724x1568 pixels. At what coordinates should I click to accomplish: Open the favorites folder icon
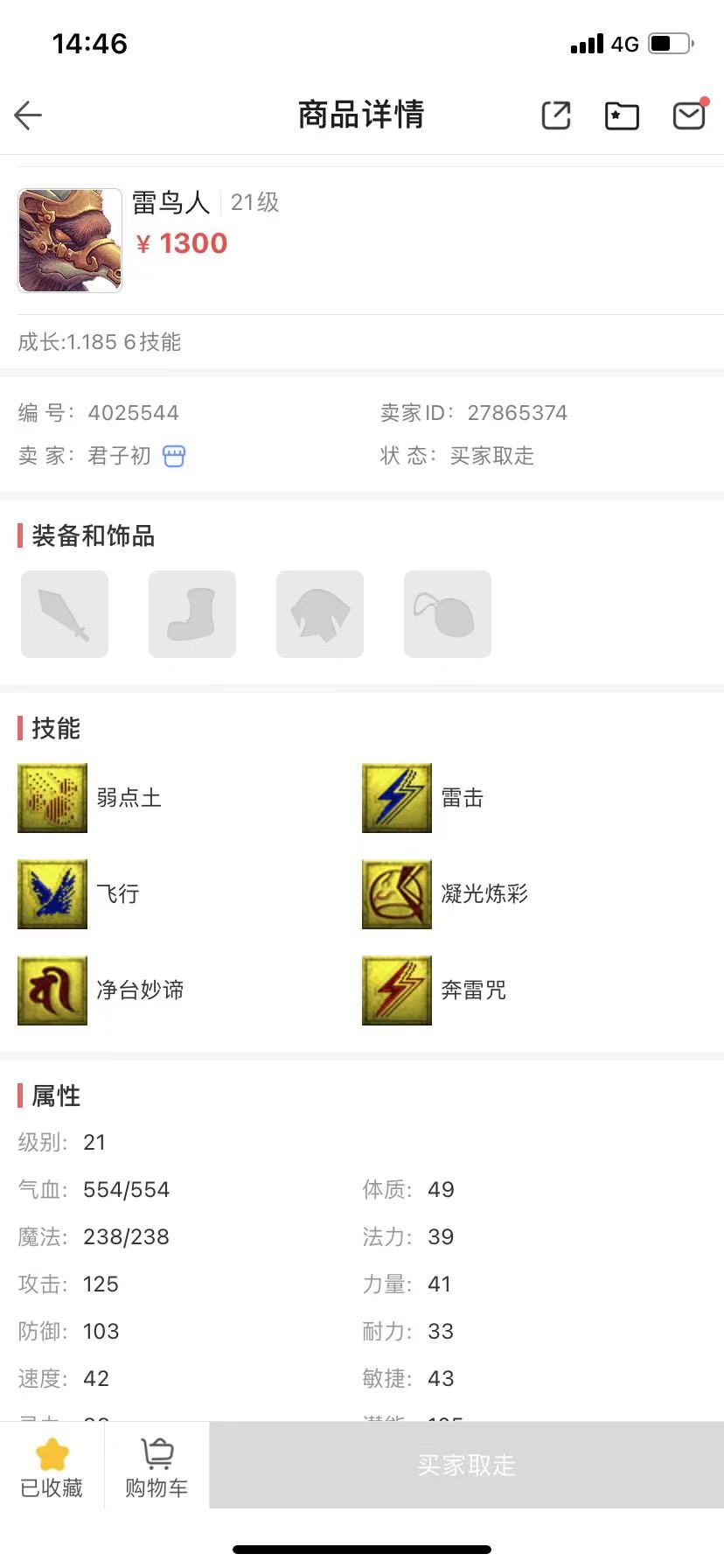pos(622,115)
